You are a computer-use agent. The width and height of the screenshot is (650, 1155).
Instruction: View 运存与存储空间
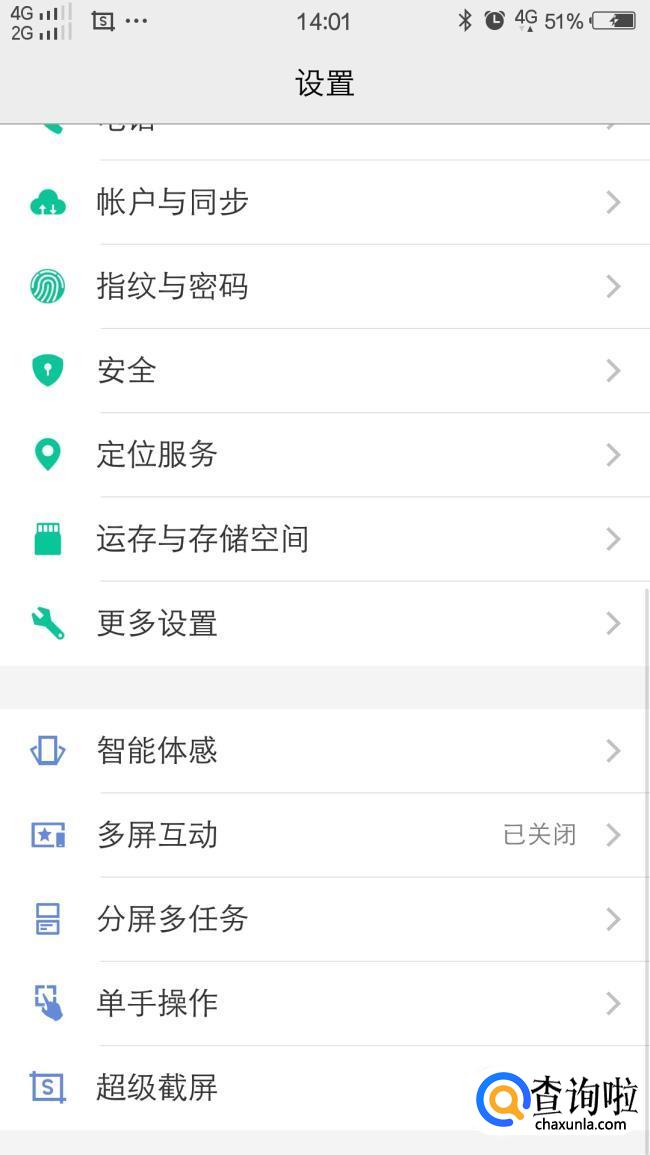pyautogui.click(x=202, y=539)
